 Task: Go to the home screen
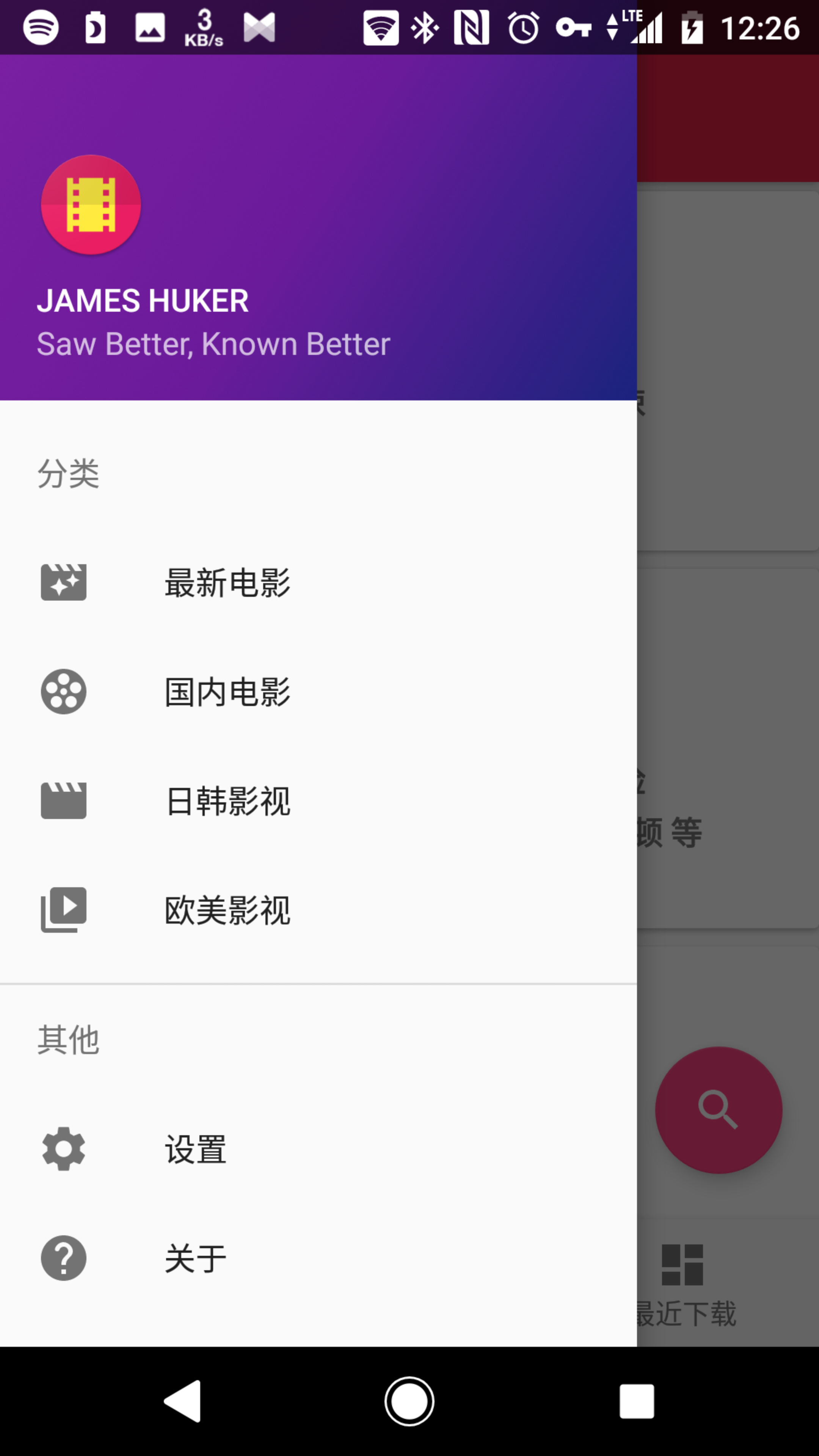[x=409, y=1401]
